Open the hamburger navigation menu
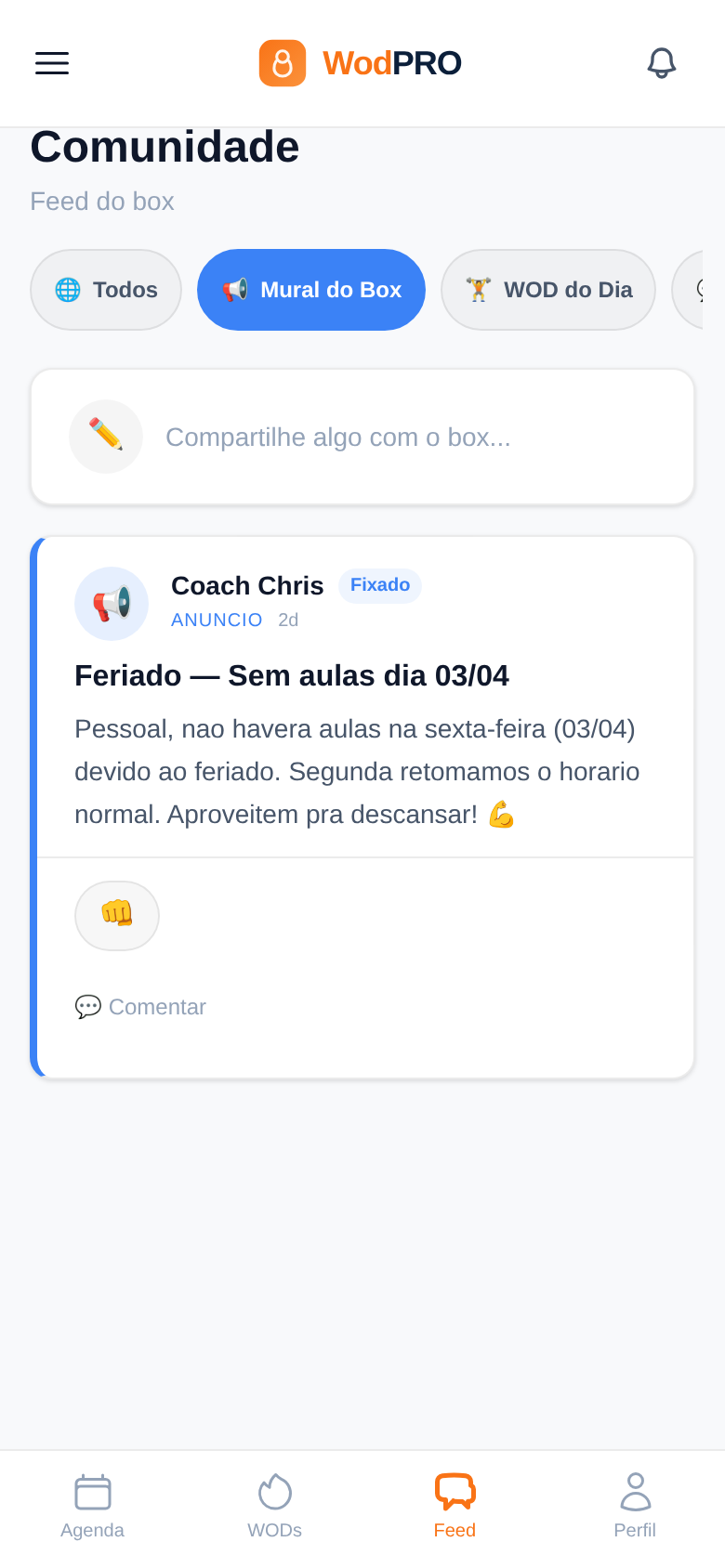 (51, 62)
